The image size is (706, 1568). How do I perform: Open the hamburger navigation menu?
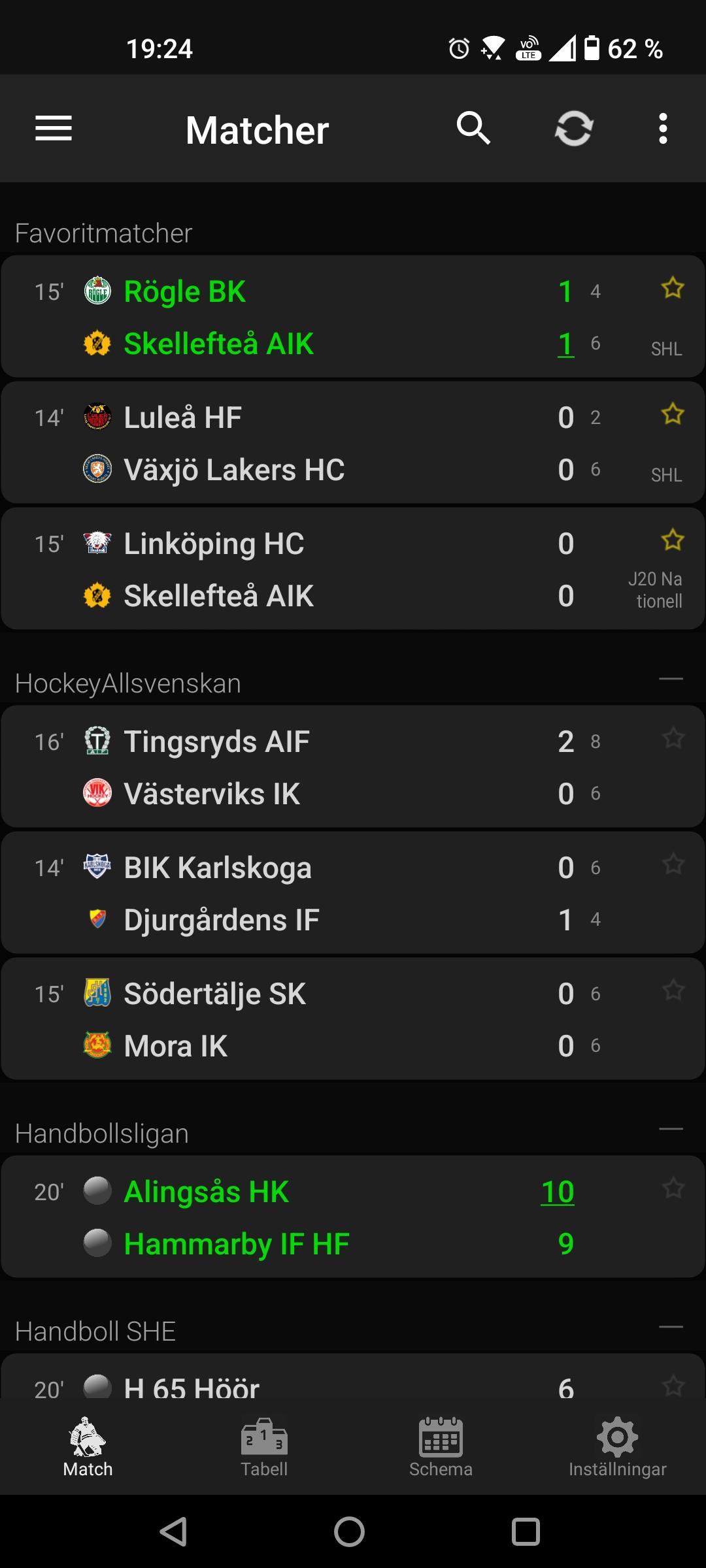[54, 128]
